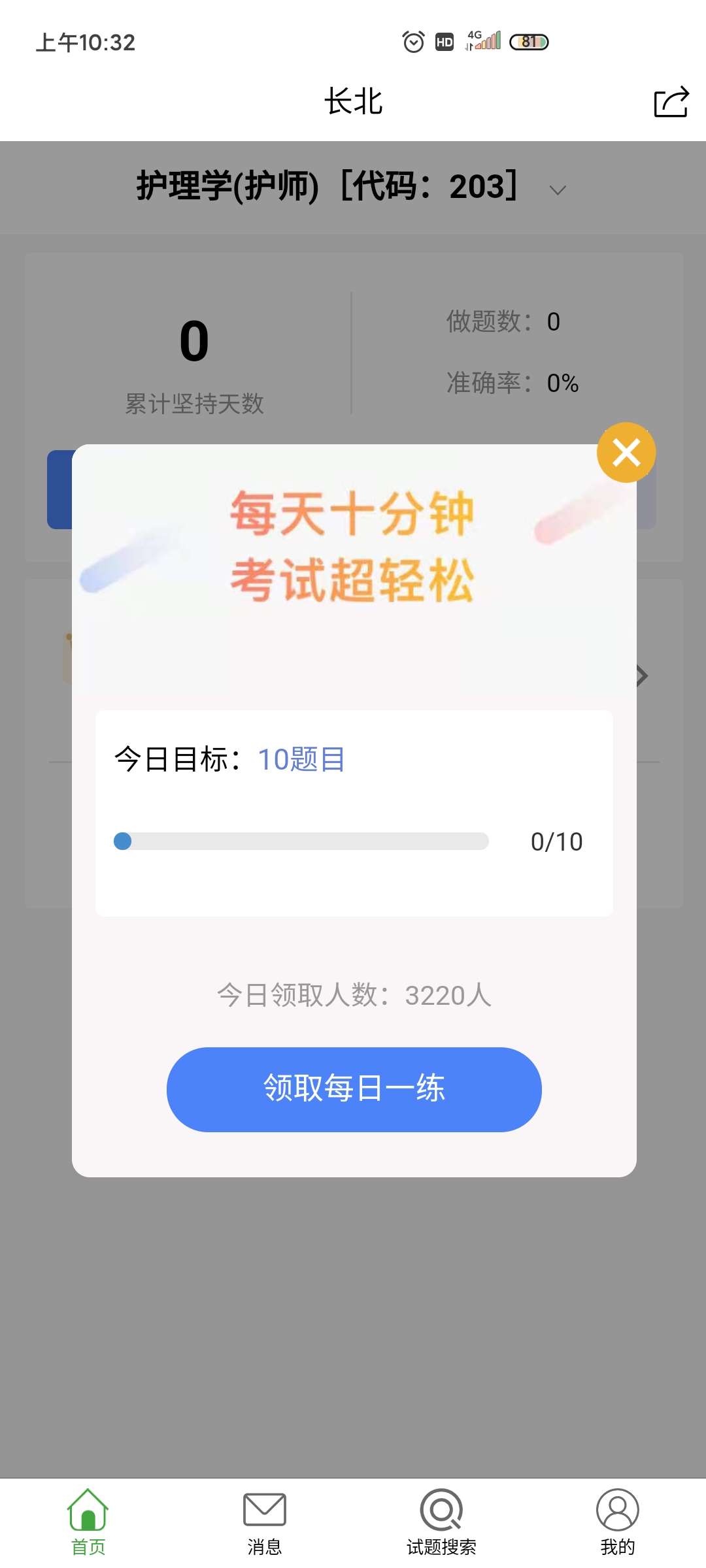Close the daily practice popup
The image size is (706, 1568).
626,453
